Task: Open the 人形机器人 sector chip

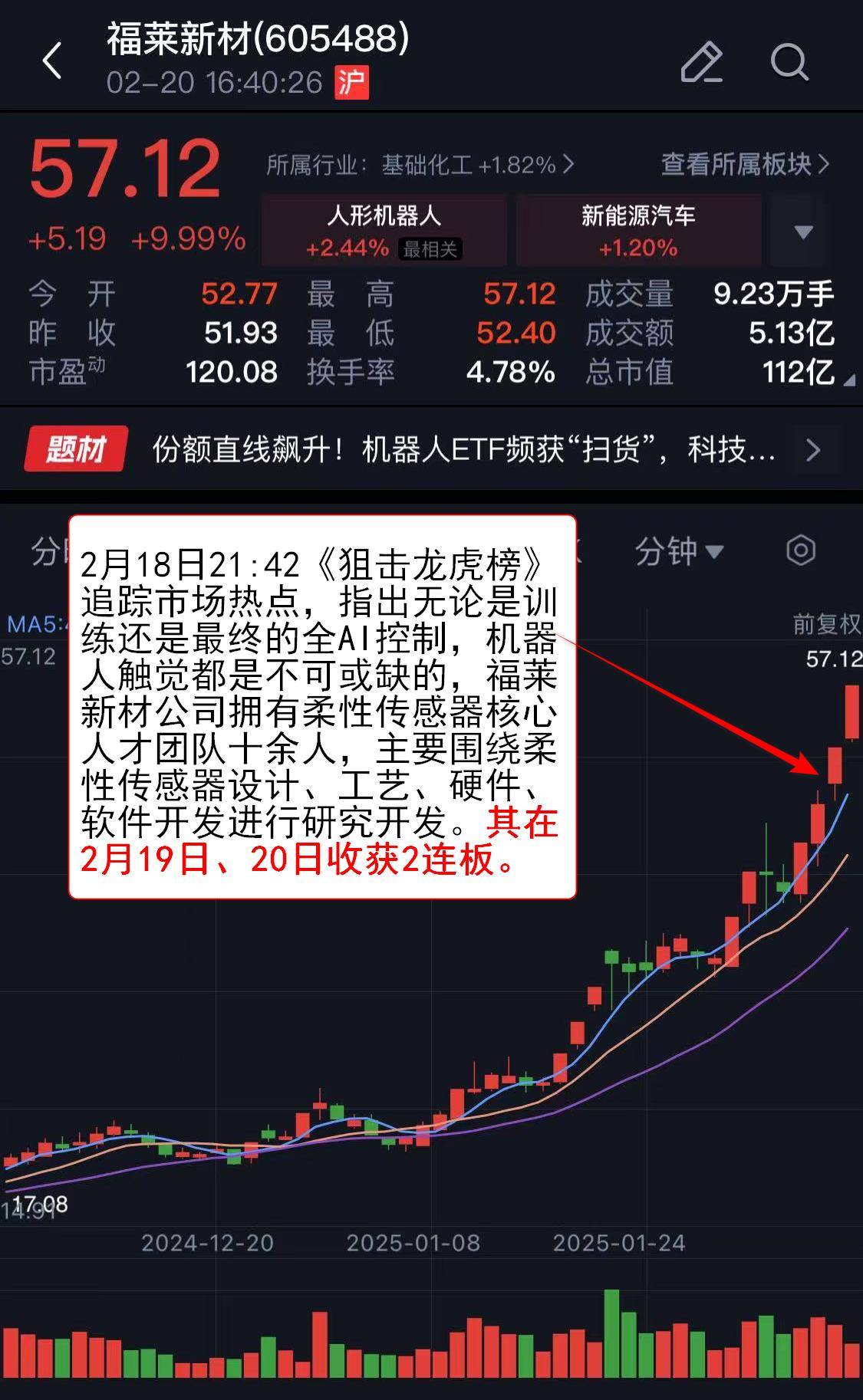Action: [x=384, y=230]
